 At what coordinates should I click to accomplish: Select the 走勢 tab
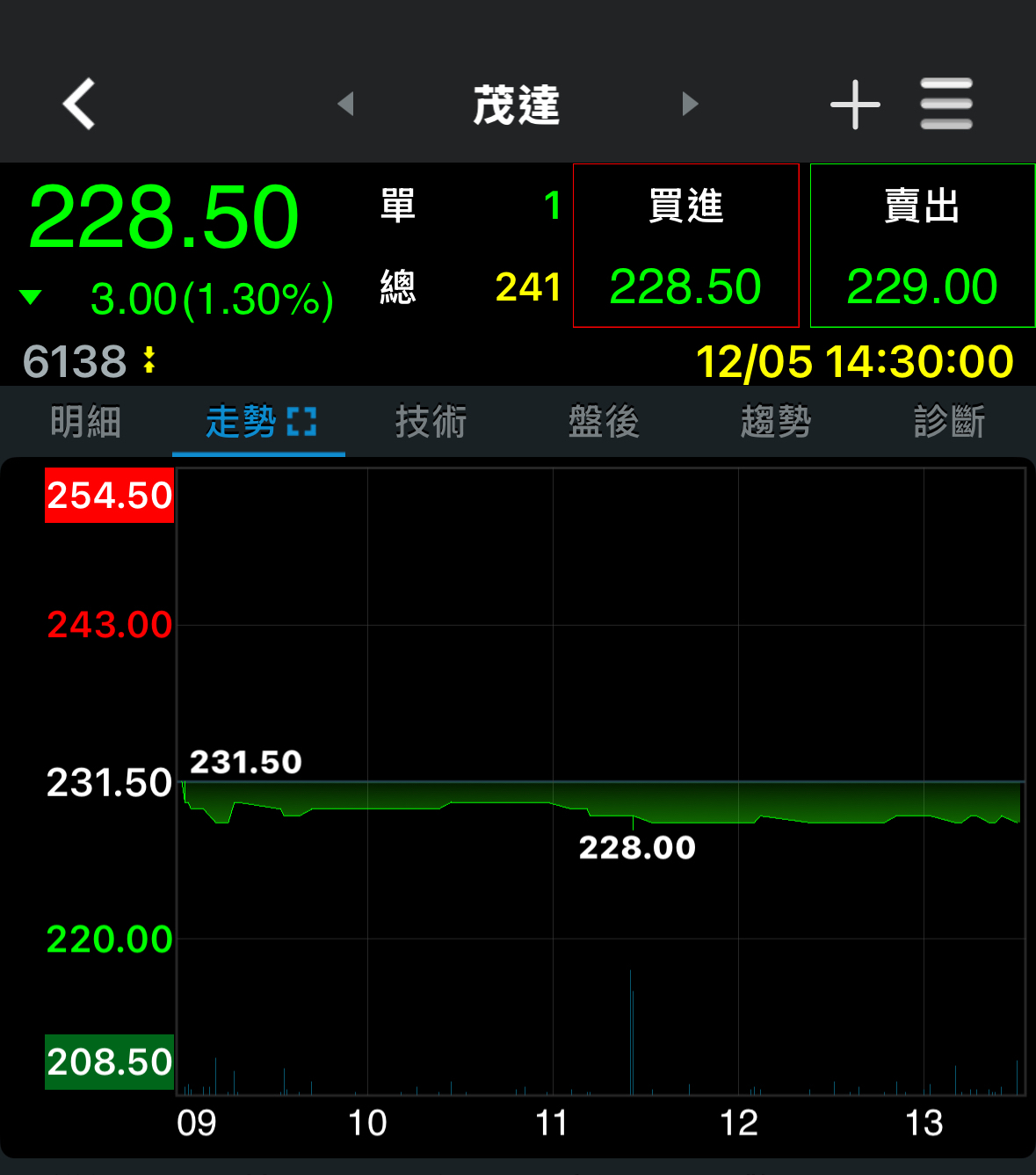pos(258,422)
